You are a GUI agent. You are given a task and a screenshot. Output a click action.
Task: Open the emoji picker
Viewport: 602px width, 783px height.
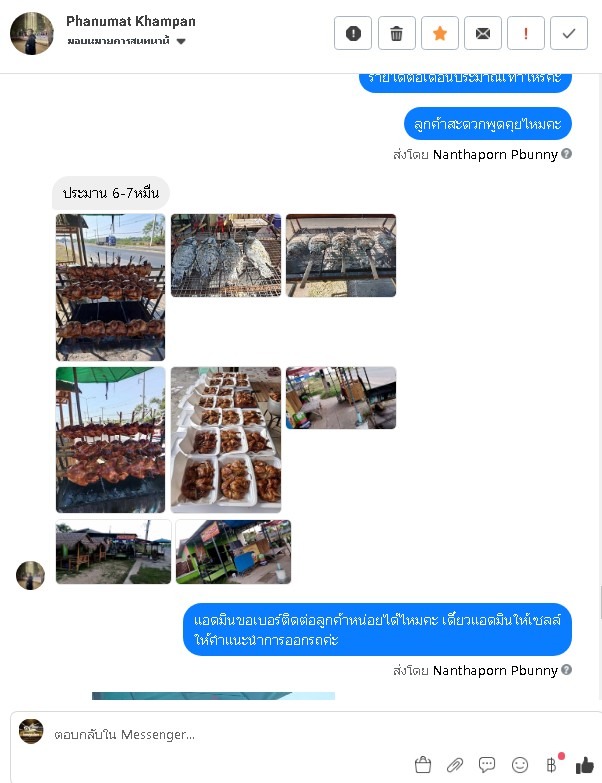pyautogui.click(x=520, y=765)
